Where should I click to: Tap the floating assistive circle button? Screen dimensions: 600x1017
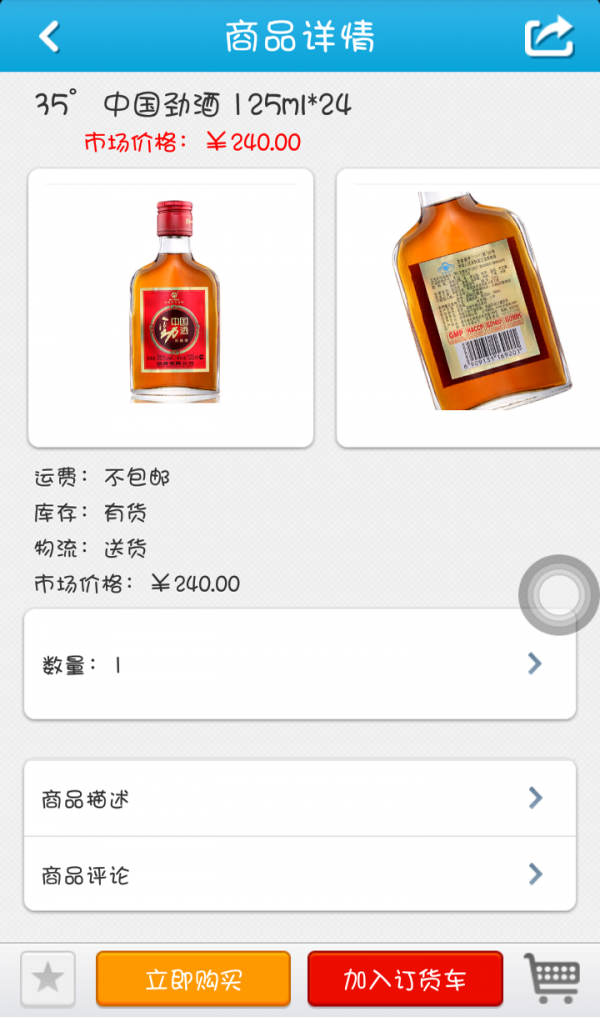[x=558, y=595]
